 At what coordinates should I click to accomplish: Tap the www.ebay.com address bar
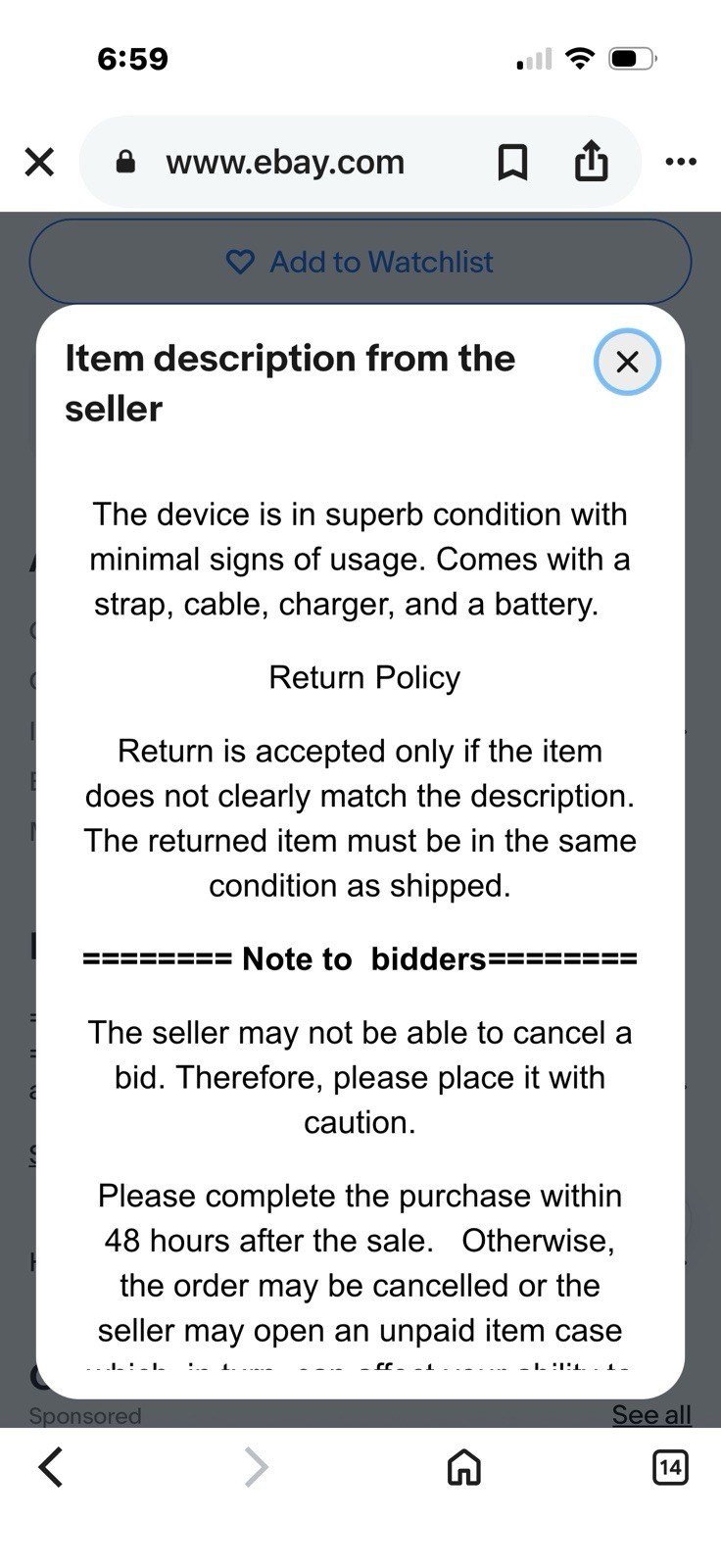click(x=284, y=162)
